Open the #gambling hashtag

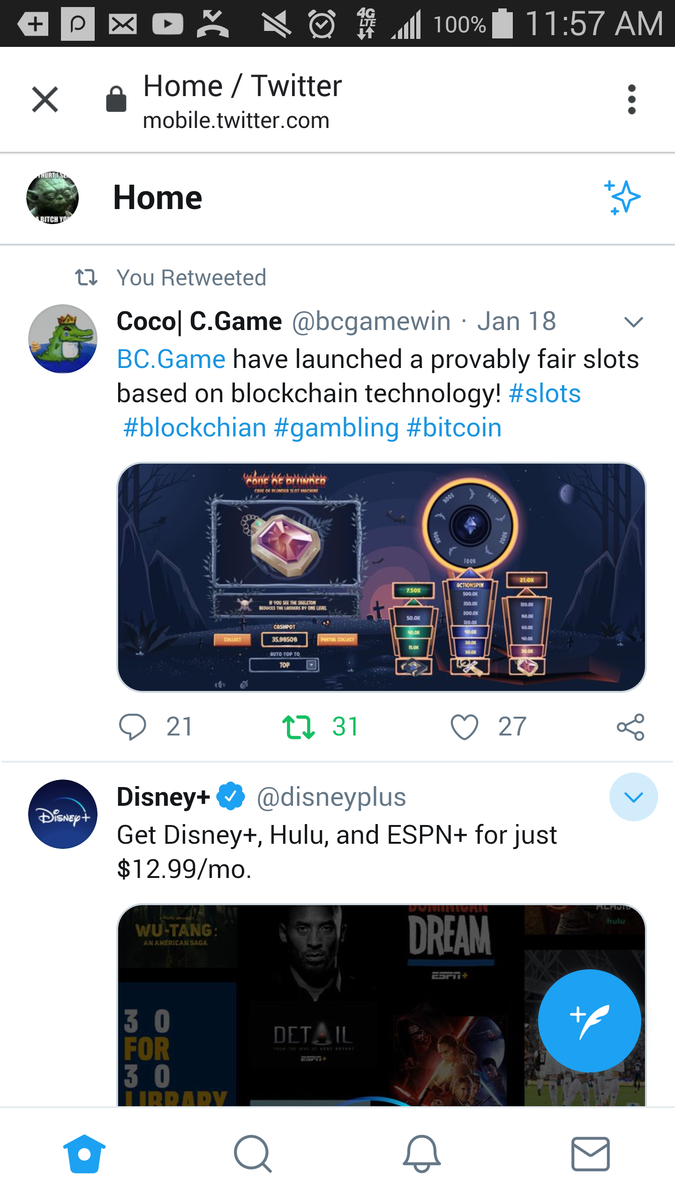336,428
